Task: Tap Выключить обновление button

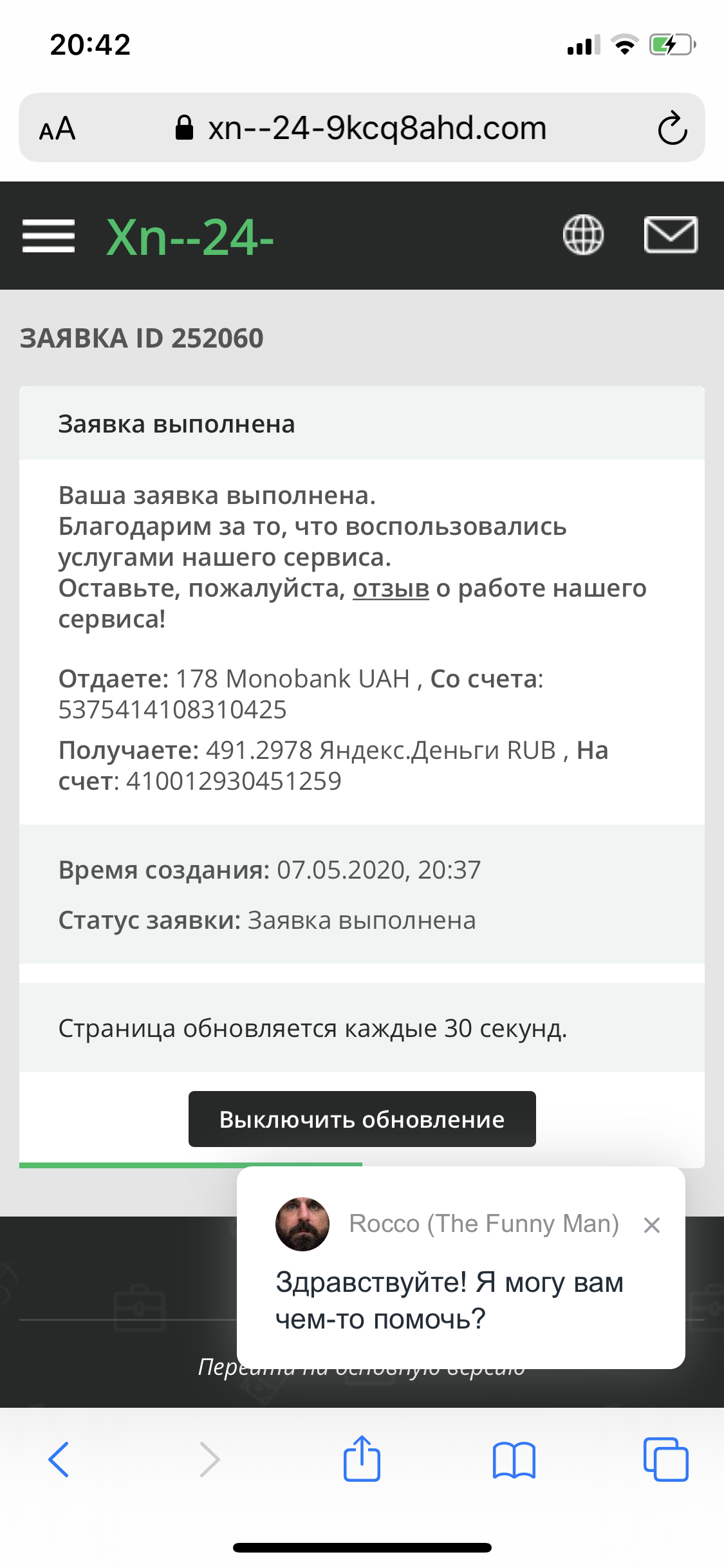Action: tap(362, 1119)
